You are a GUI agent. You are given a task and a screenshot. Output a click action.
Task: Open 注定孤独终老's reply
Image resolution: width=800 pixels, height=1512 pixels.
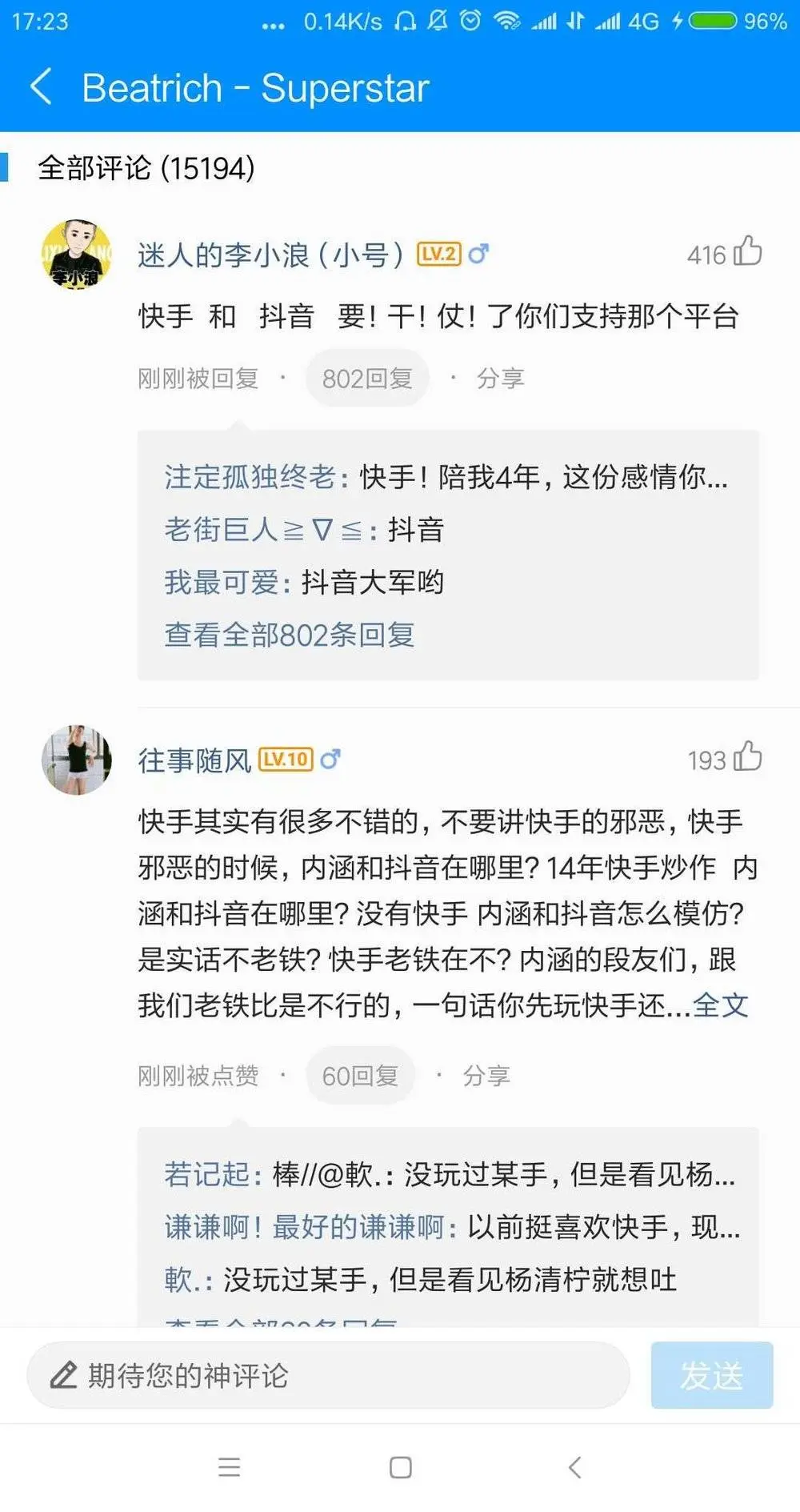[445, 477]
